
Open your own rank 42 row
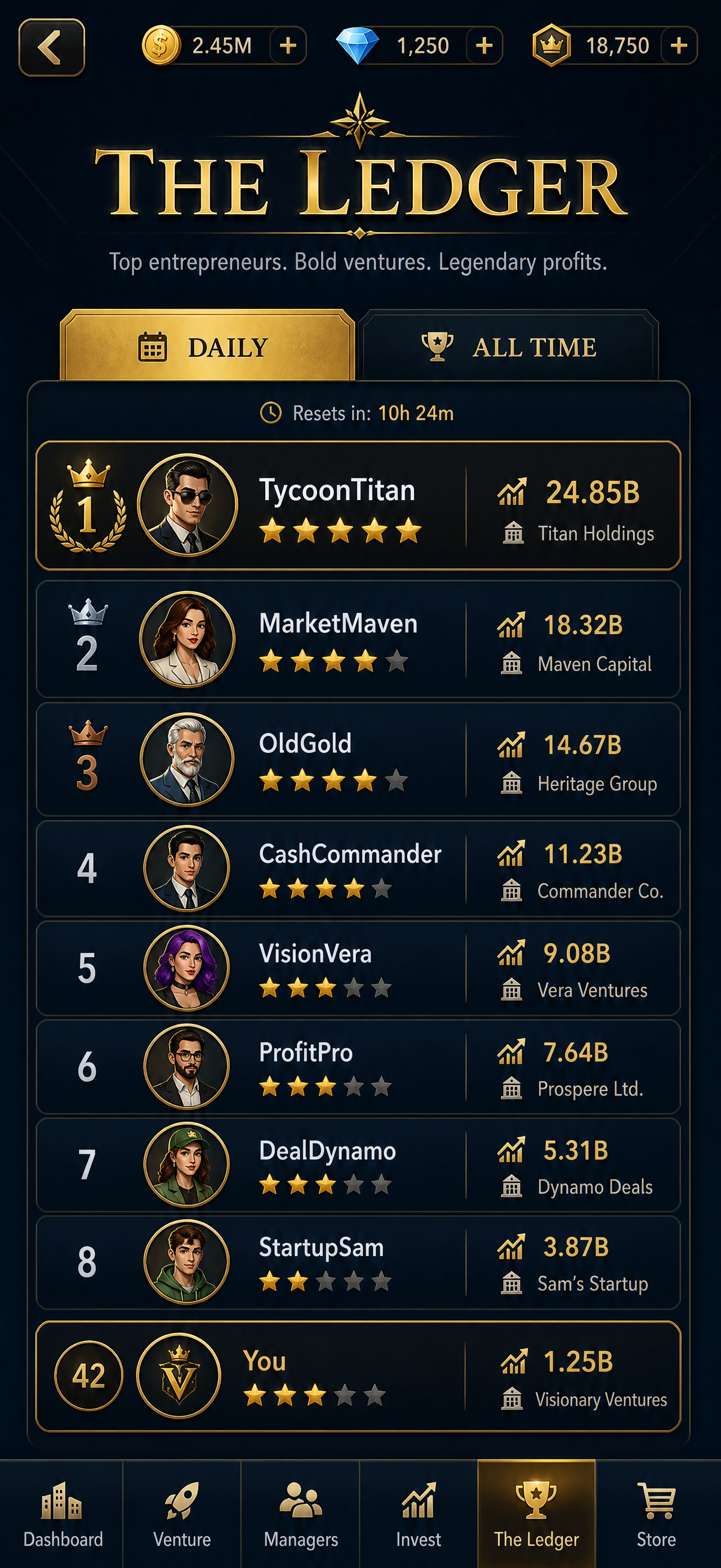[358, 1377]
